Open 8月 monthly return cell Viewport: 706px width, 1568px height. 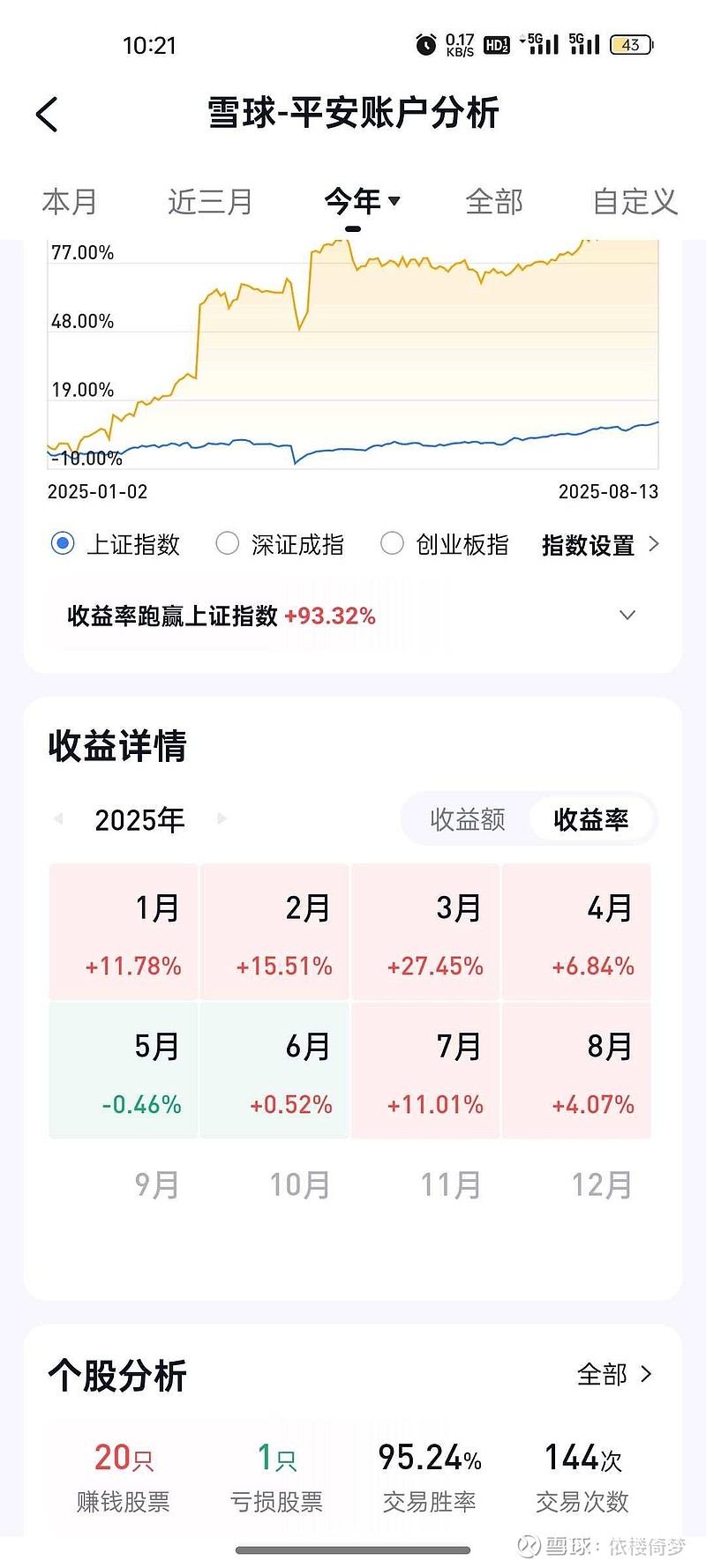(x=576, y=1070)
